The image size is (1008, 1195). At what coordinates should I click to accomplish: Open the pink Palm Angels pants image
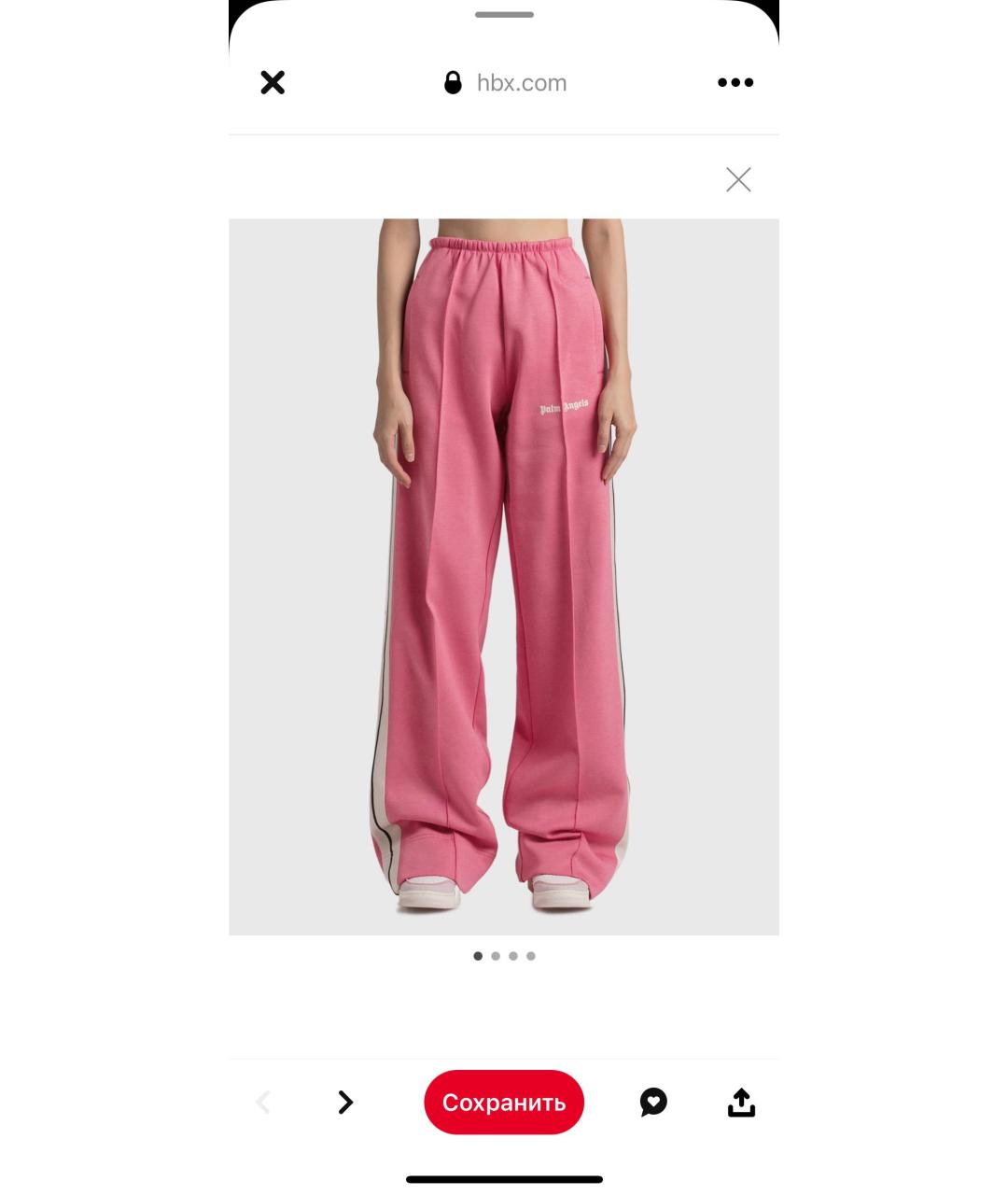[x=504, y=576]
